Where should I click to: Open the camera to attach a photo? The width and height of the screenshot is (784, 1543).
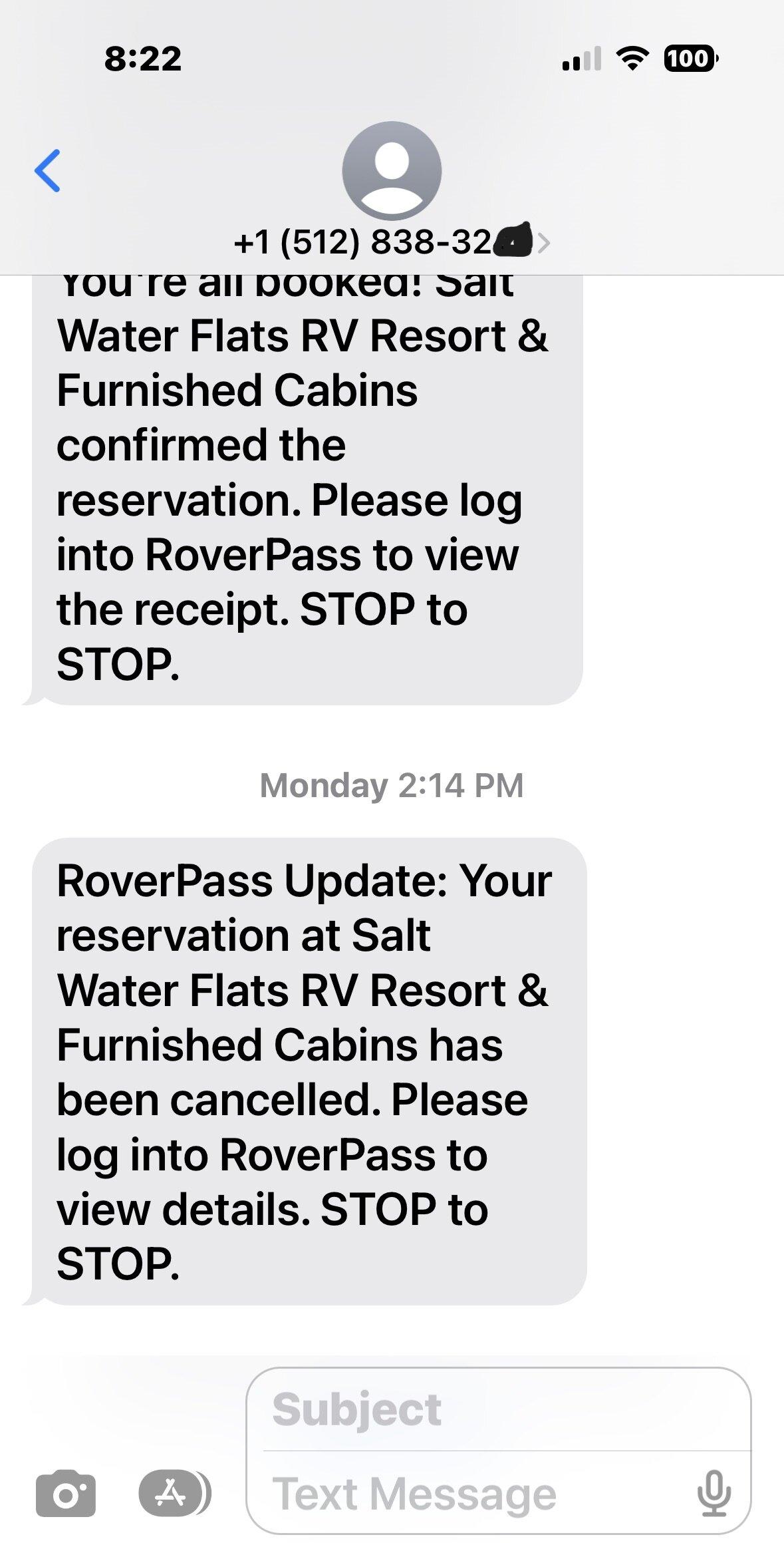pyautogui.click(x=66, y=1494)
